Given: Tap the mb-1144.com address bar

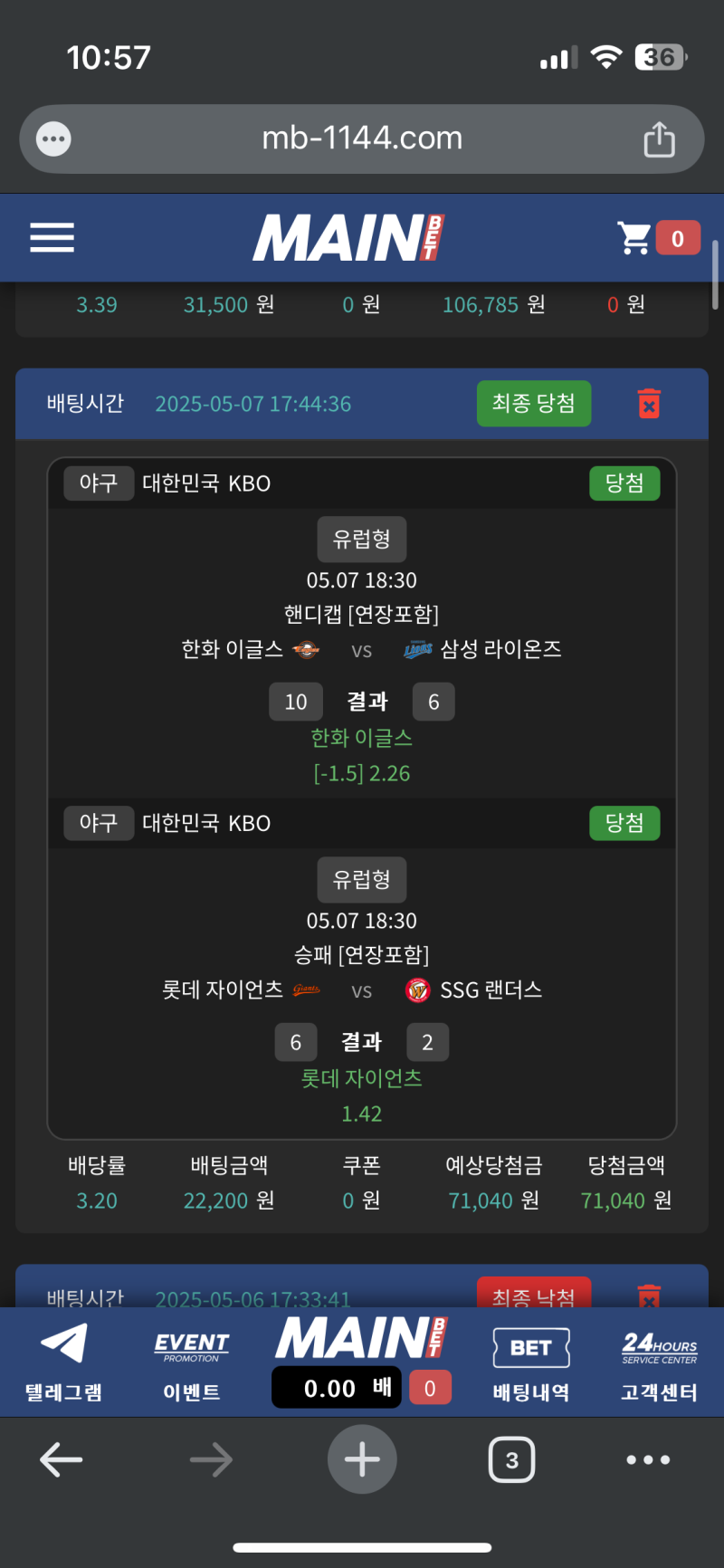Looking at the screenshot, I should pyautogui.click(x=362, y=139).
